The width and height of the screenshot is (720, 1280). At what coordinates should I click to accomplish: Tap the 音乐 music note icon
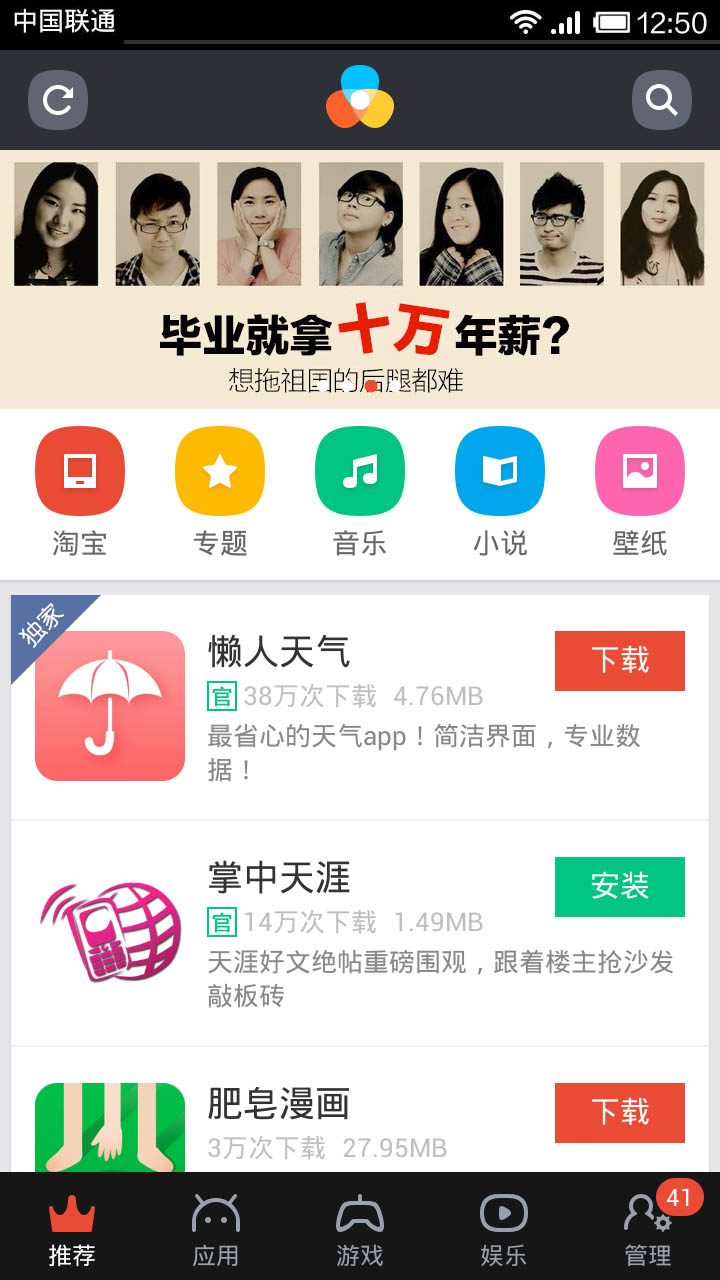tap(360, 470)
